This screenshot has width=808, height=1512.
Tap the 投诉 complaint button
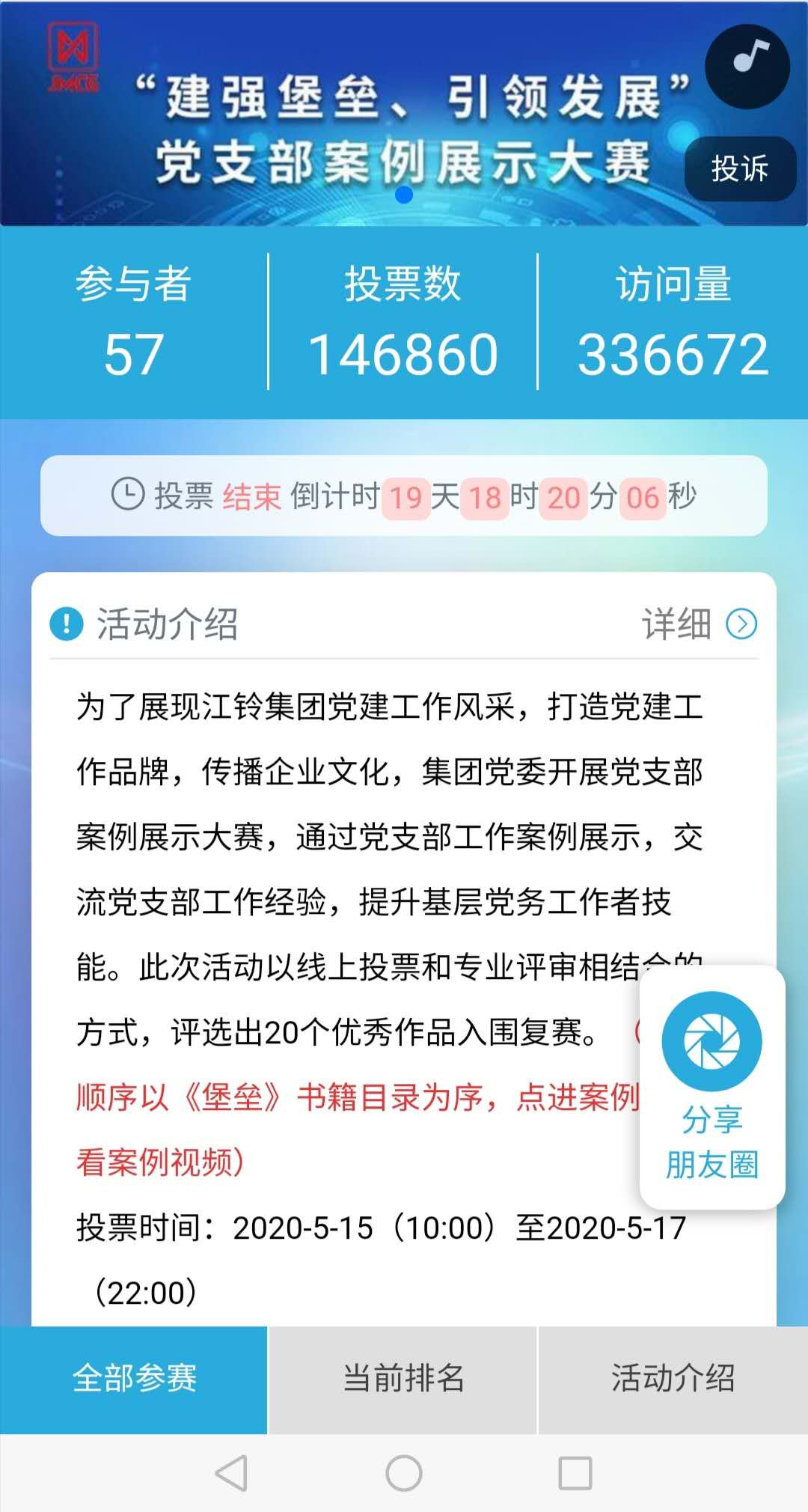coord(739,168)
